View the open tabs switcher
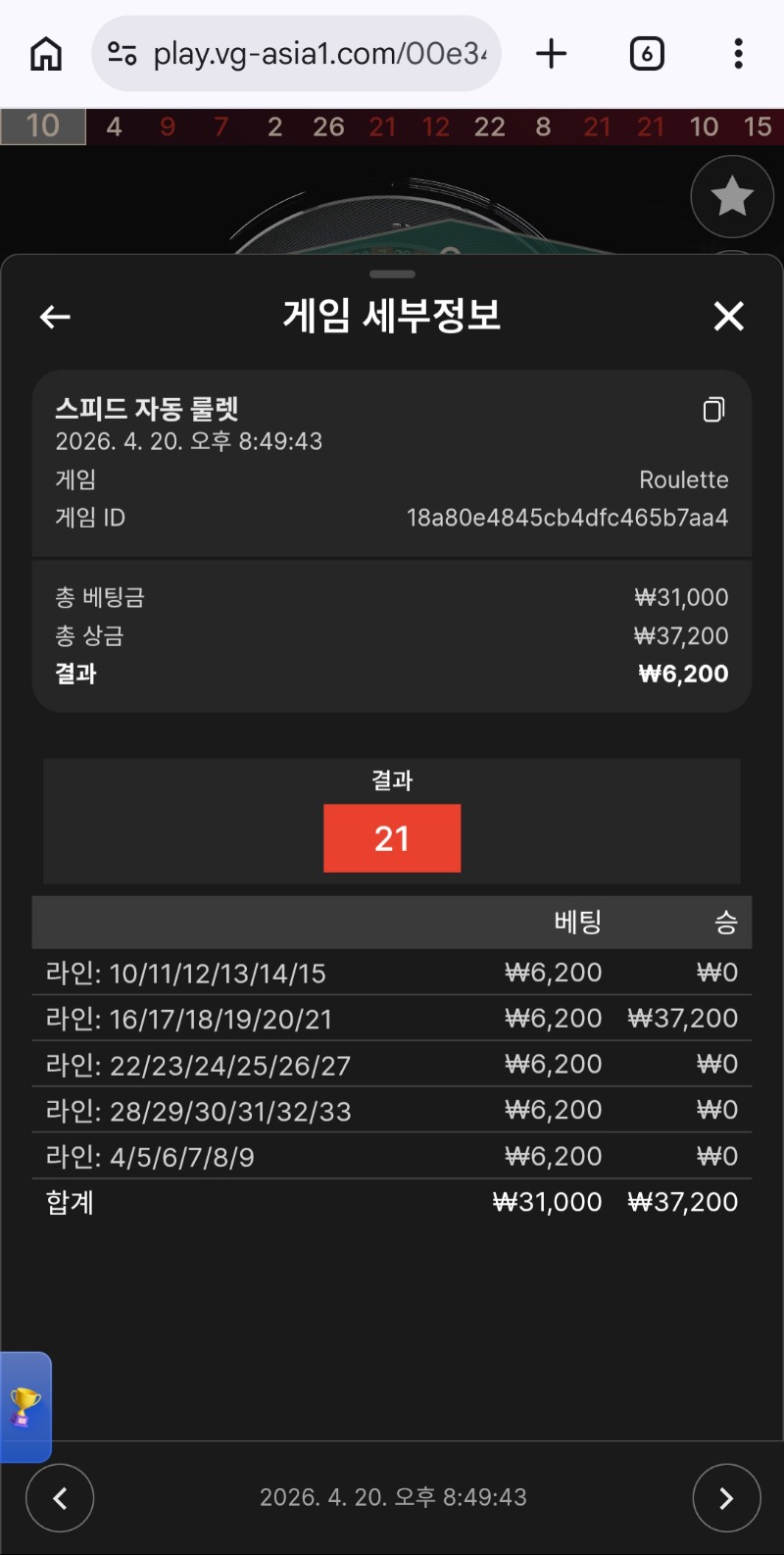Image resolution: width=784 pixels, height=1555 pixels. click(x=646, y=54)
